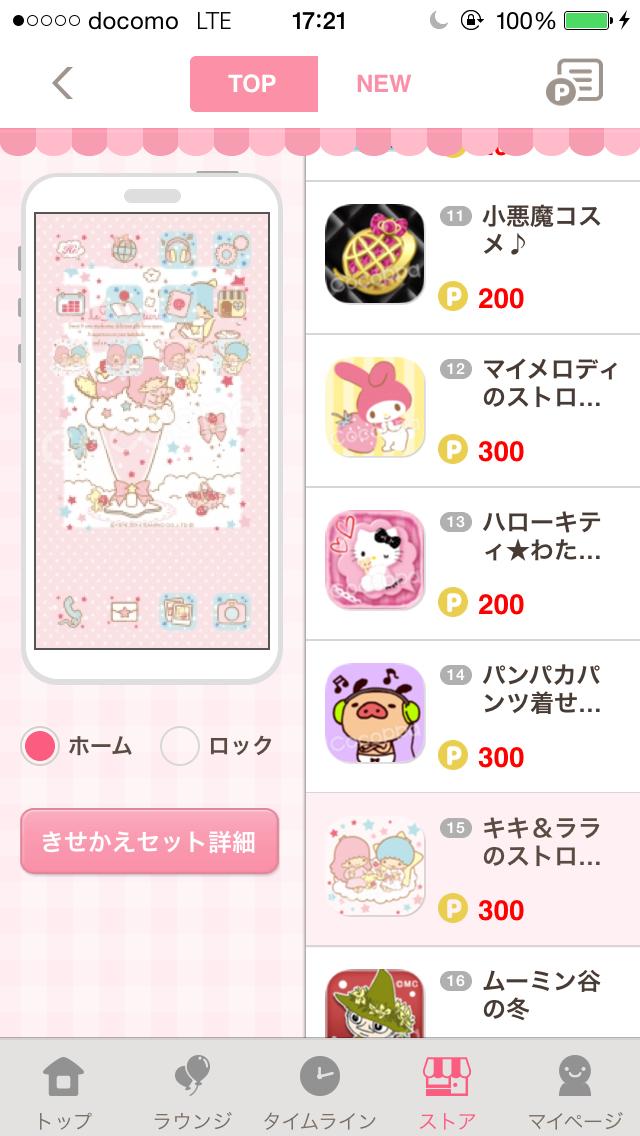Go to the トップ tab
The height and width of the screenshot is (1136, 640).
click(x=63, y=1091)
